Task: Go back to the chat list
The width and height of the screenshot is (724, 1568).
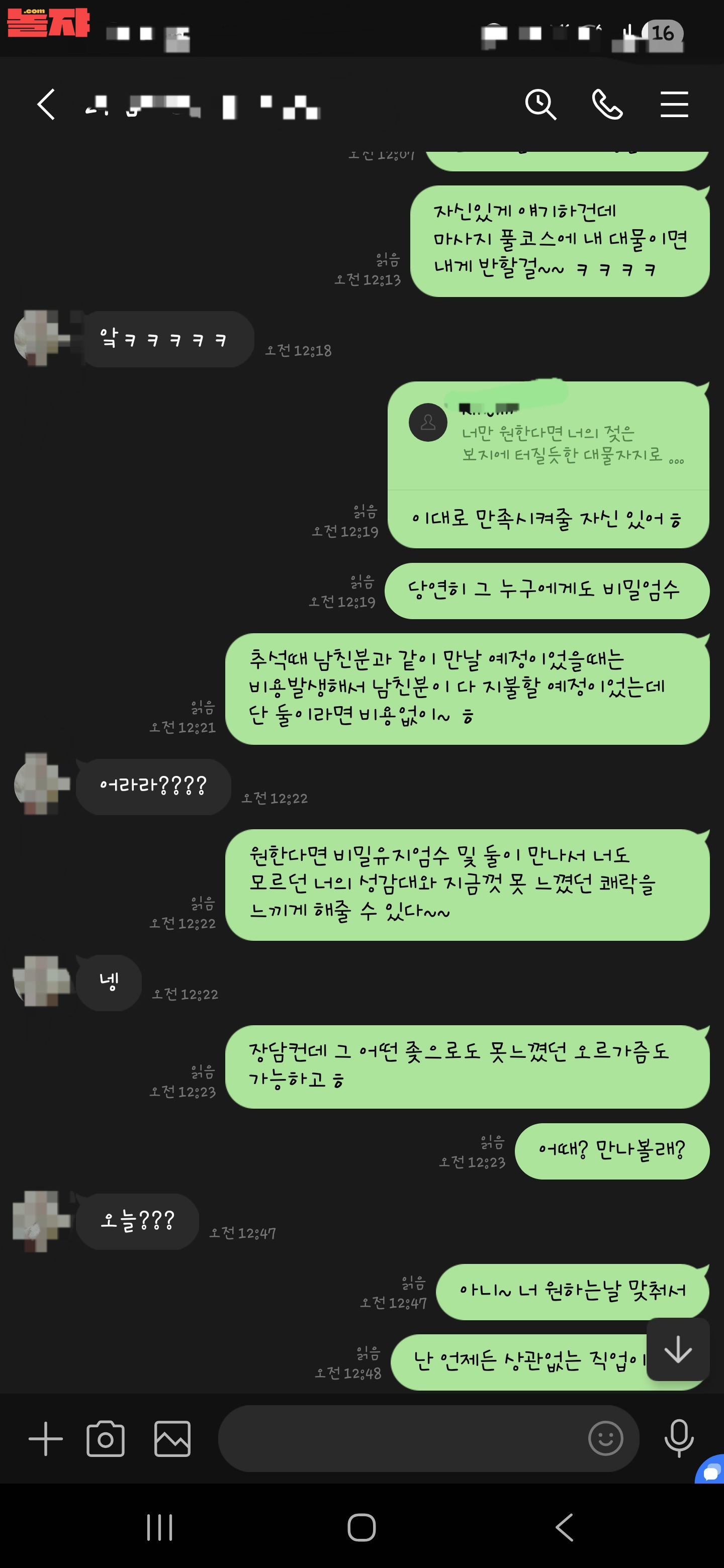Action: click(46, 104)
